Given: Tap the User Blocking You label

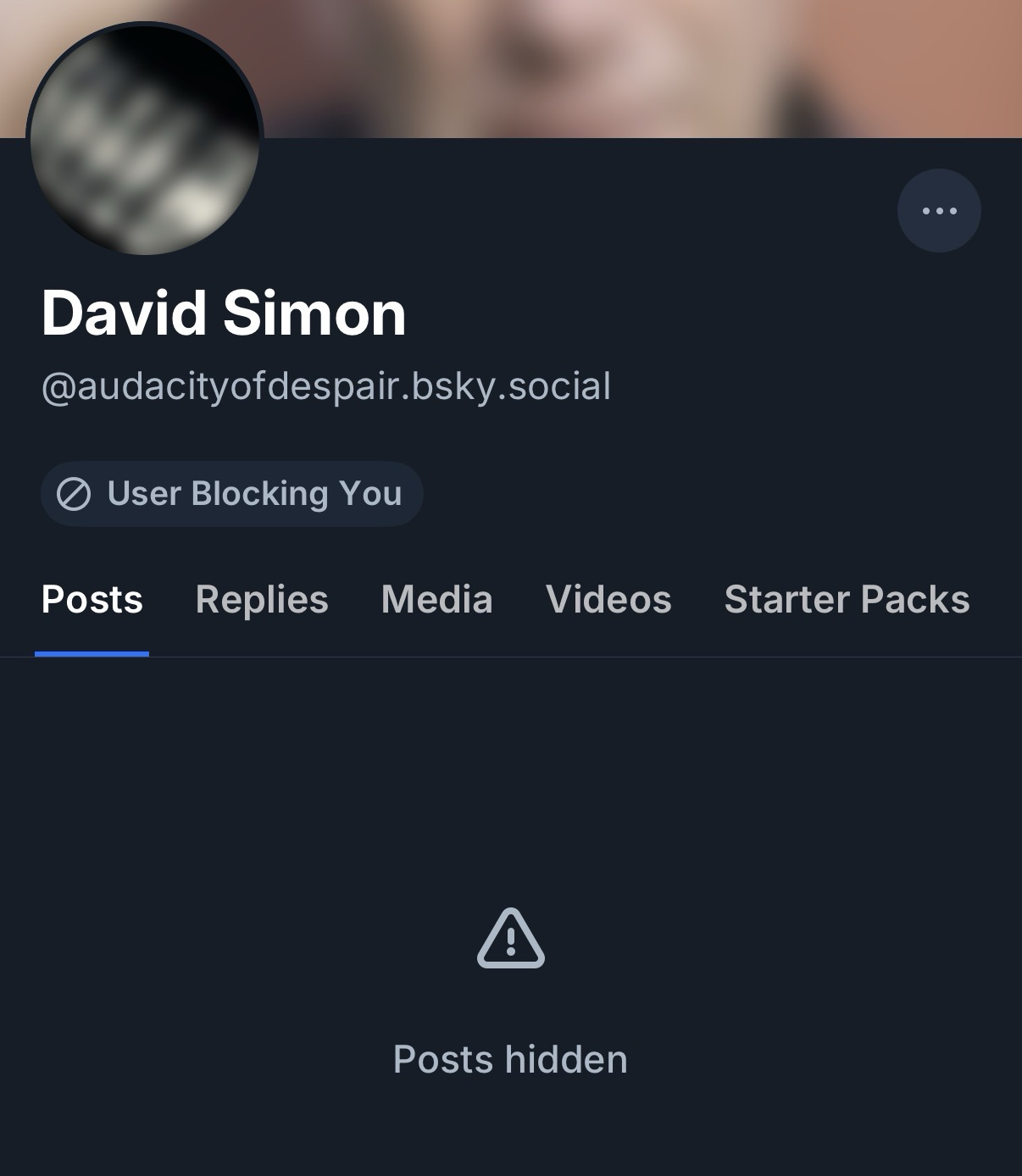Looking at the screenshot, I should [x=231, y=494].
